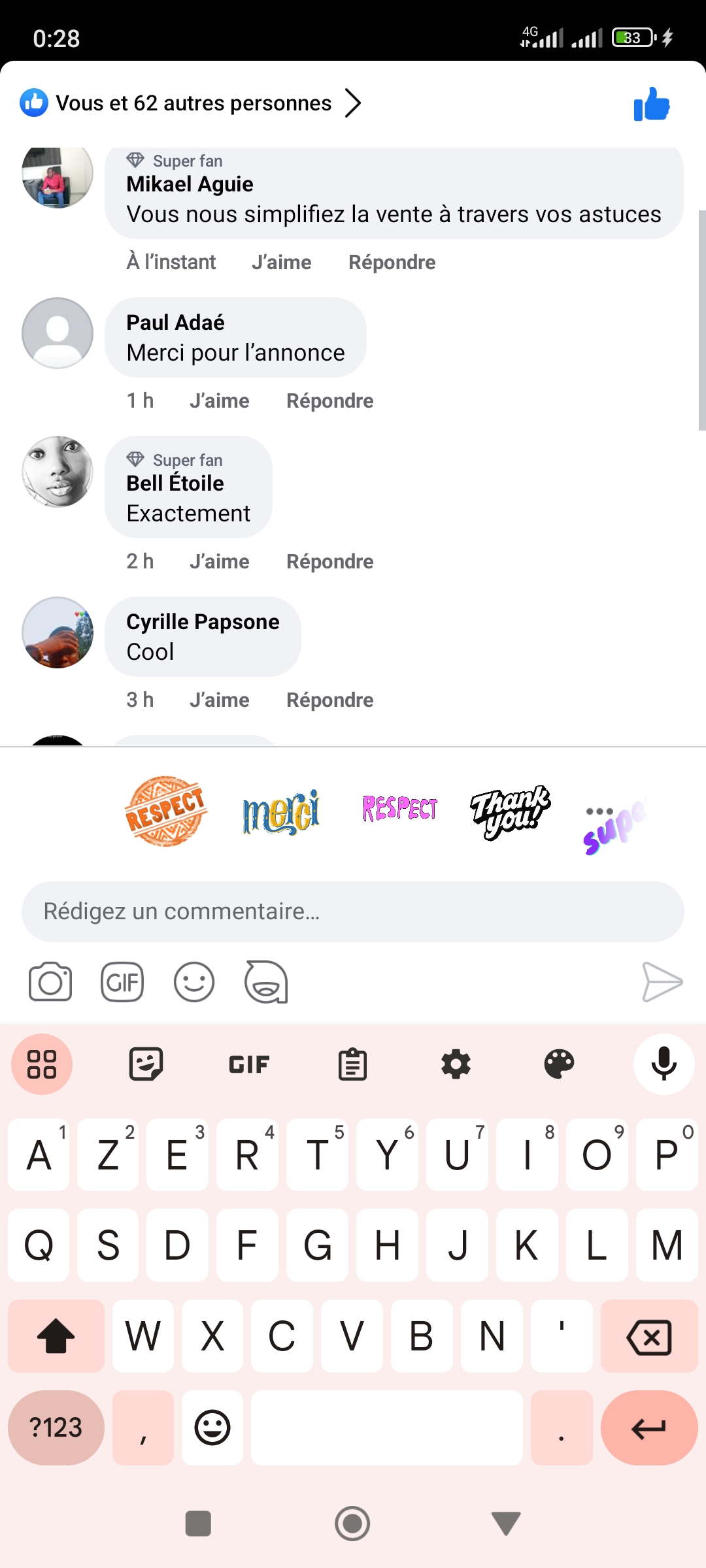Tap the keyboard backspace key
The height and width of the screenshot is (1568, 706).
(x=649, y=1335)
